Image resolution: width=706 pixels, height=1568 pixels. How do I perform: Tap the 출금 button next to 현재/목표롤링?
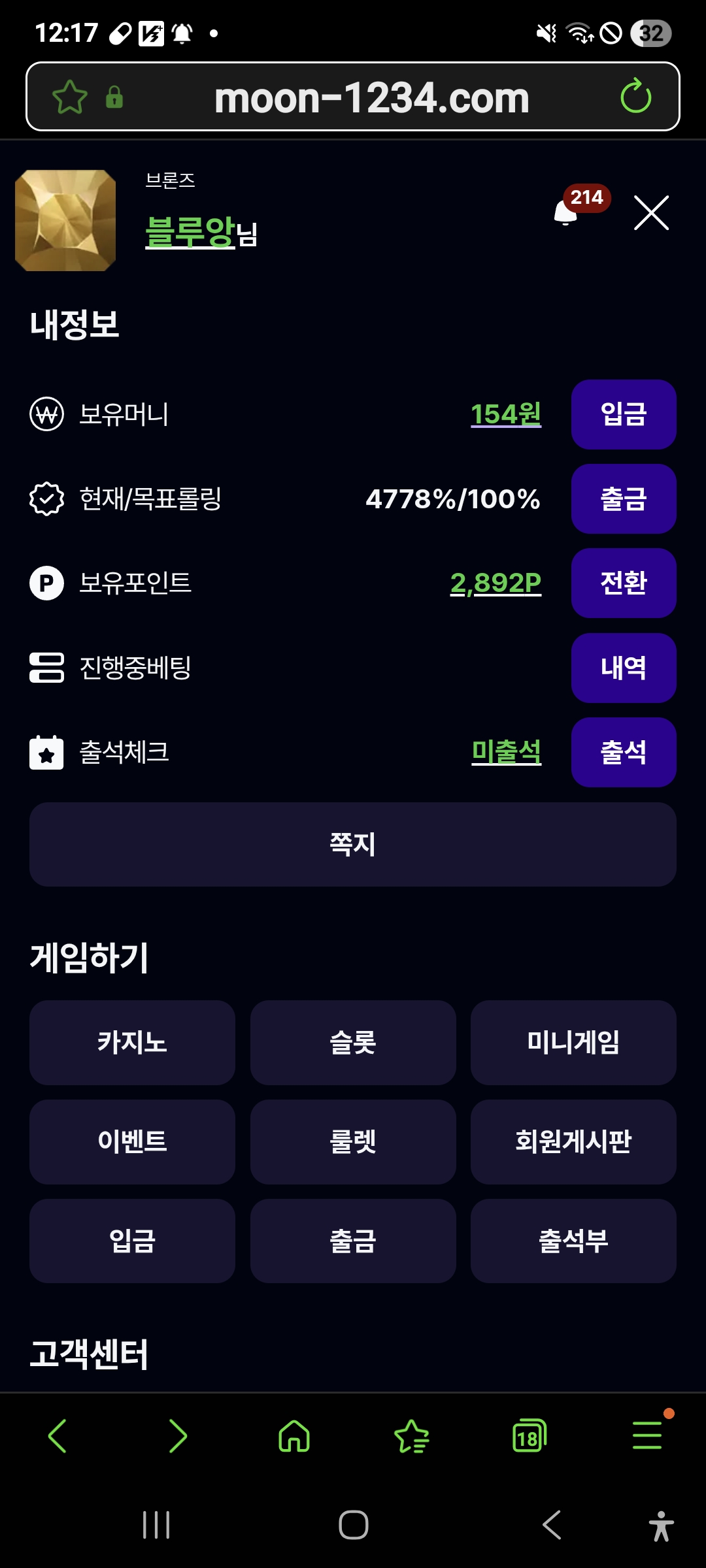point(623,498)
